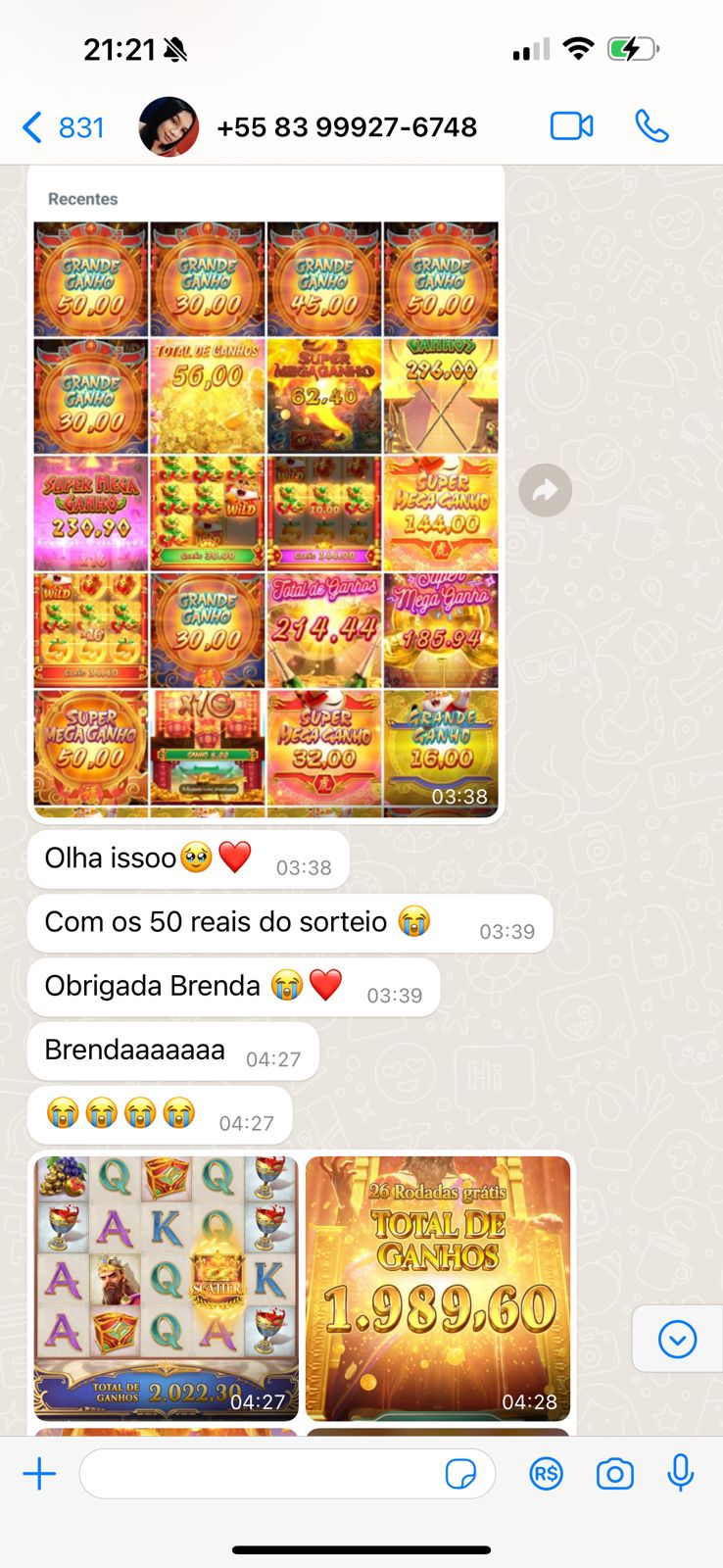
Task: Go back to the chat list
Action: click(x=63, y=127)
